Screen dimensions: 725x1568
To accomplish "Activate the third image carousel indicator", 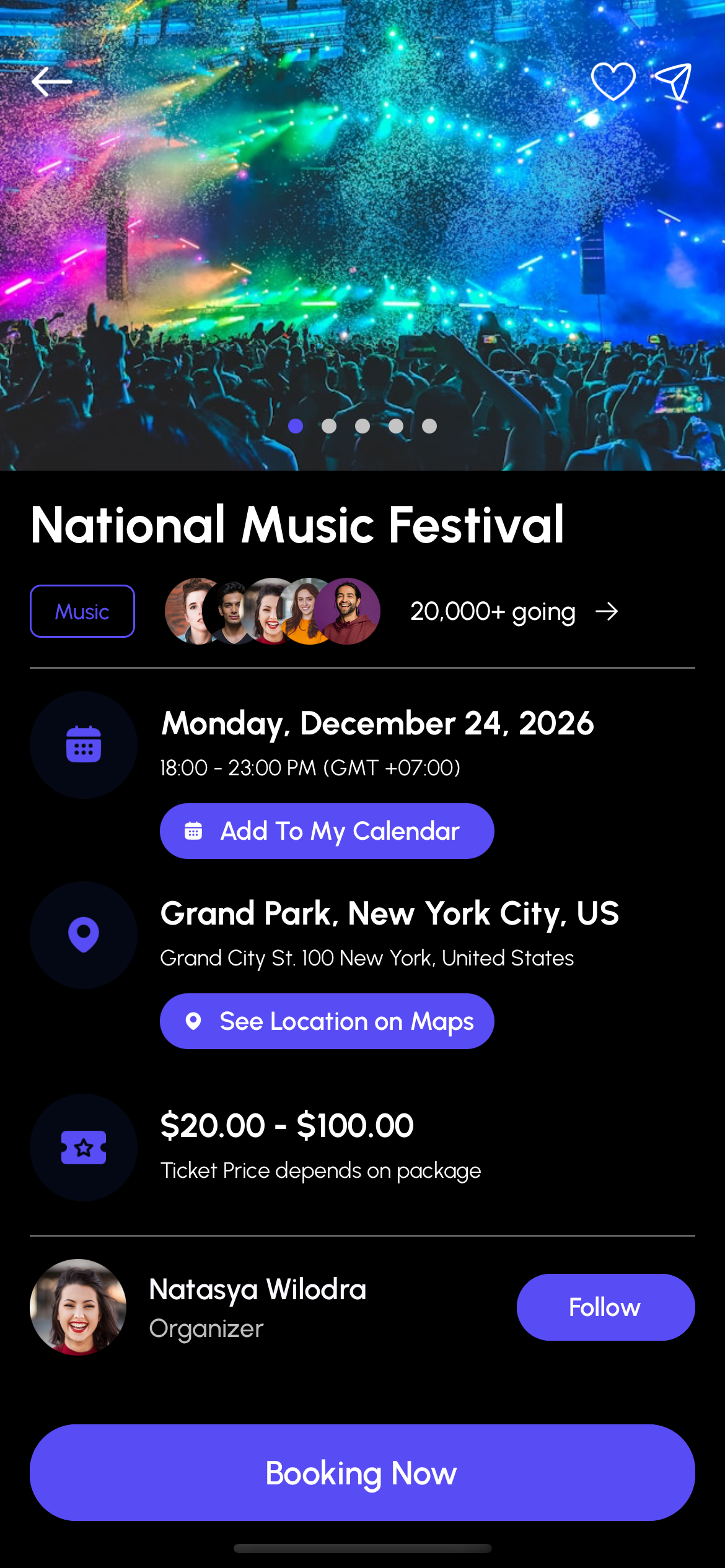I will pyautogui.click(x=362, y=425).
